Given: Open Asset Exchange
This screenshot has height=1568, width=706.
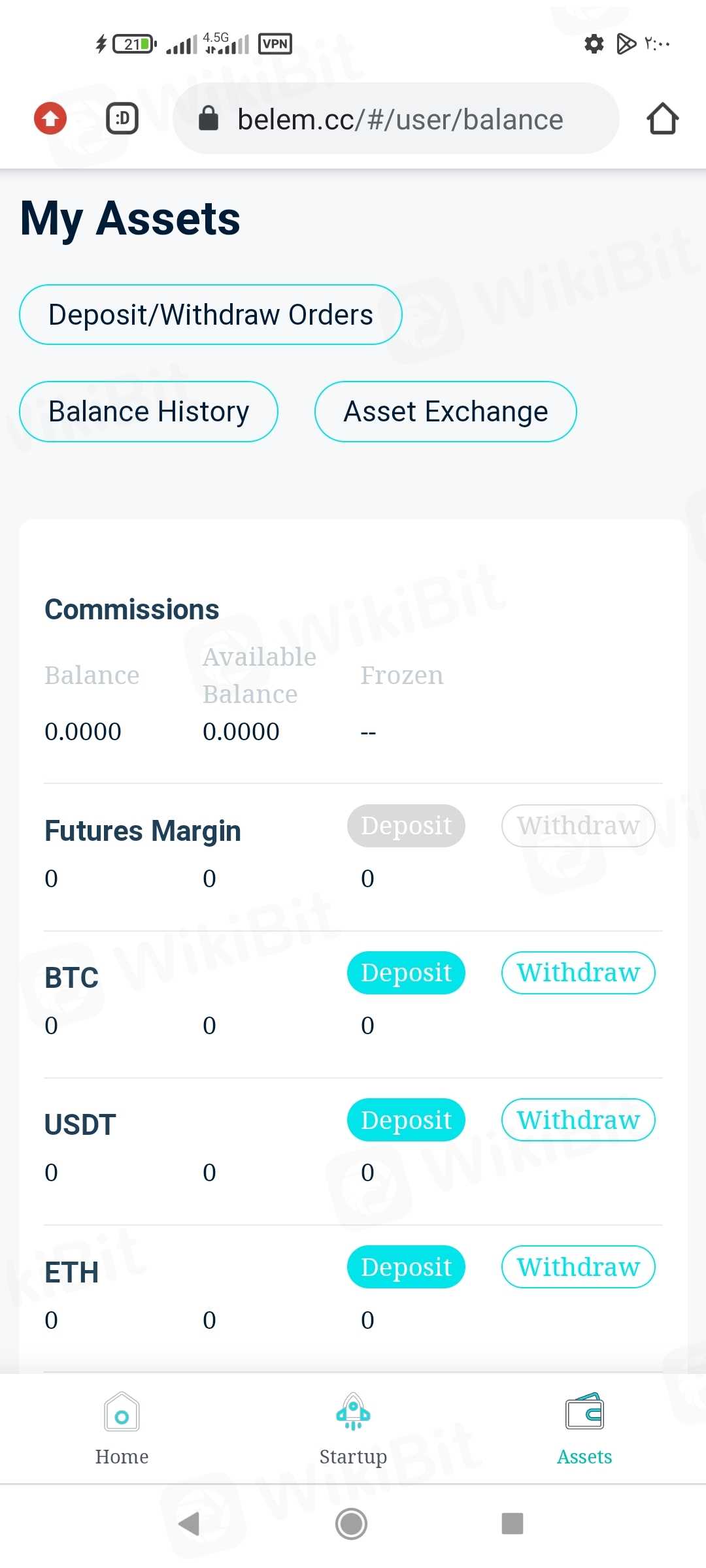Looking at the screenshot, I should click(445, 412).
